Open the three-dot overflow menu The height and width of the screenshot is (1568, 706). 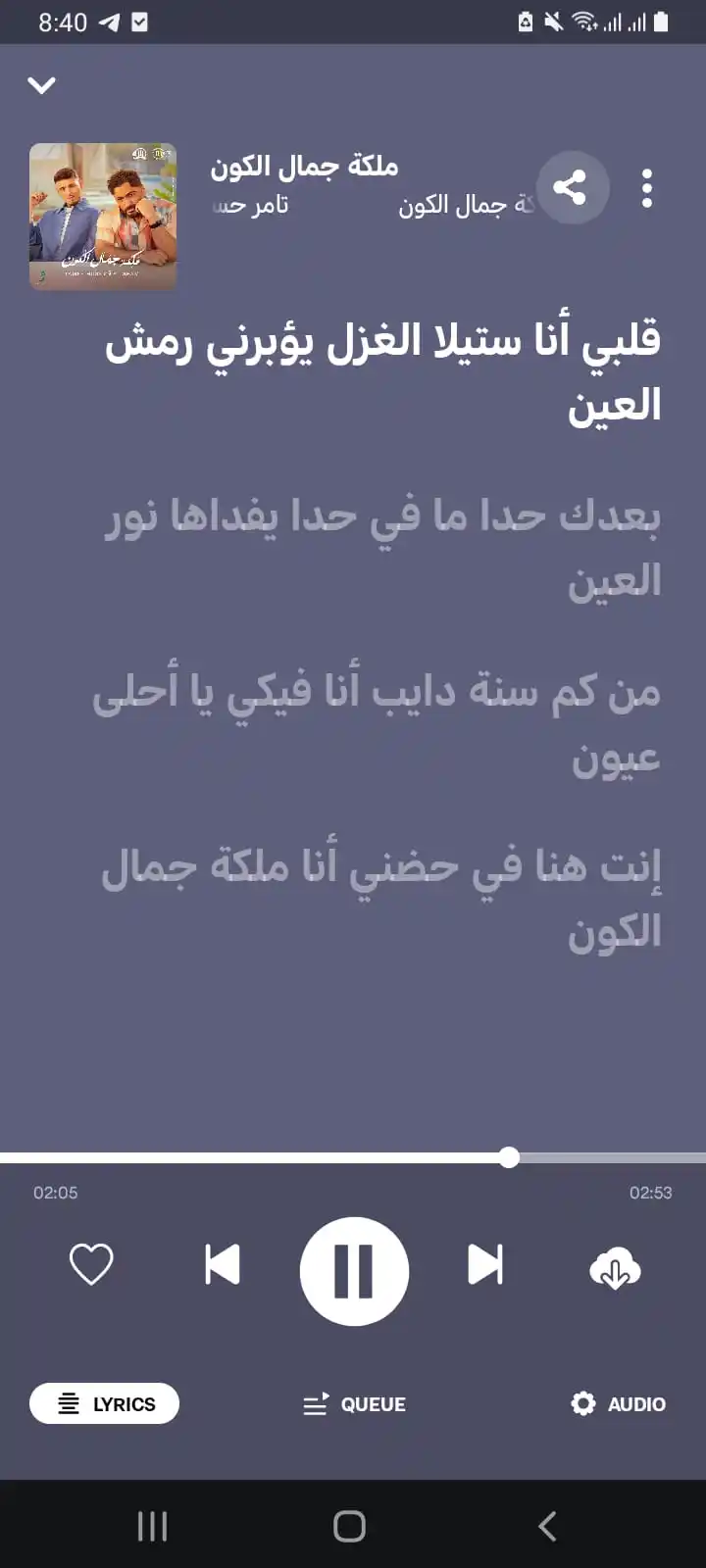(647, 188)
